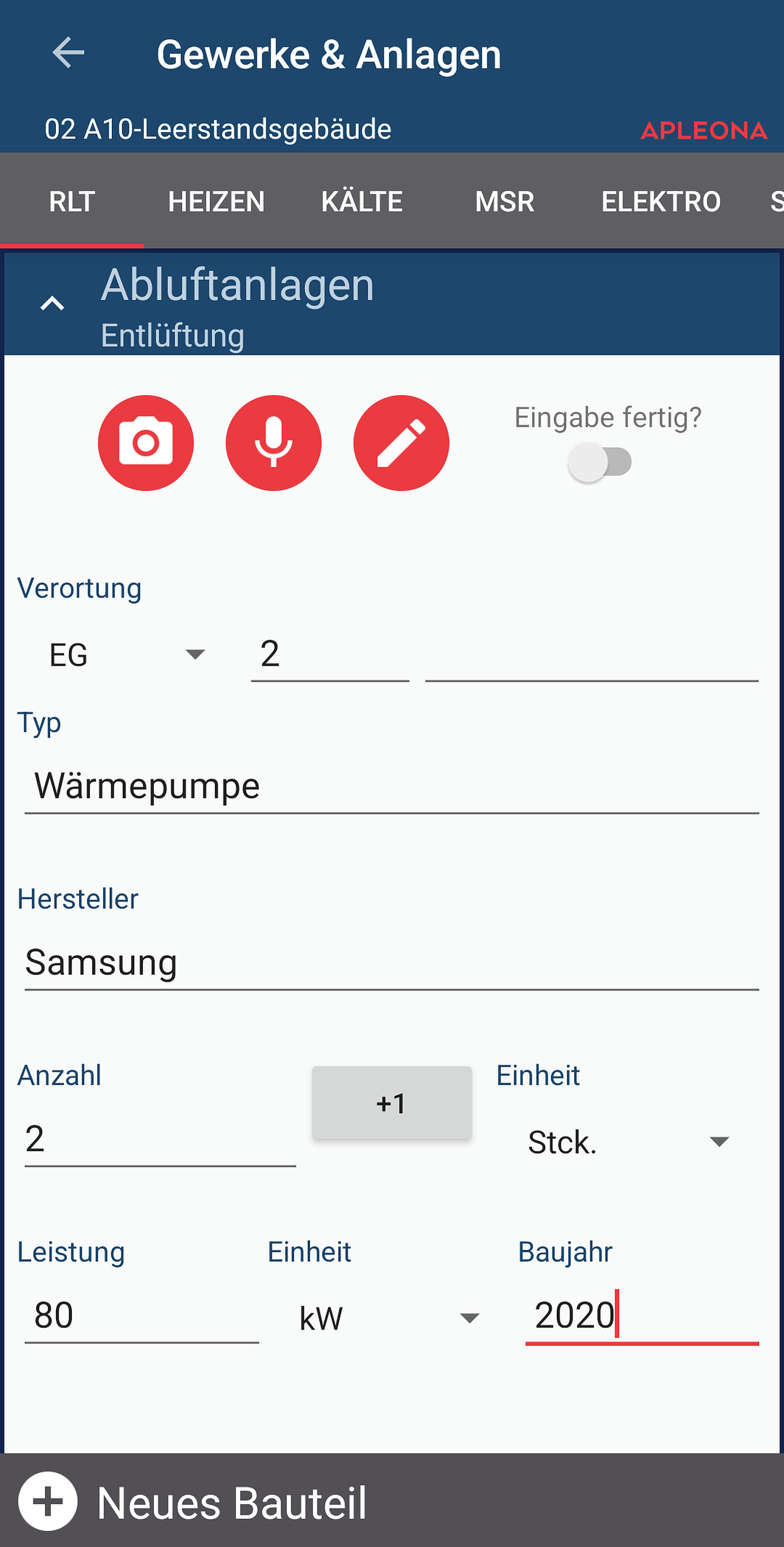Open the KÄLTE tab
Image resolution: width=784 pixels, height=1547 pixels.
363,201
